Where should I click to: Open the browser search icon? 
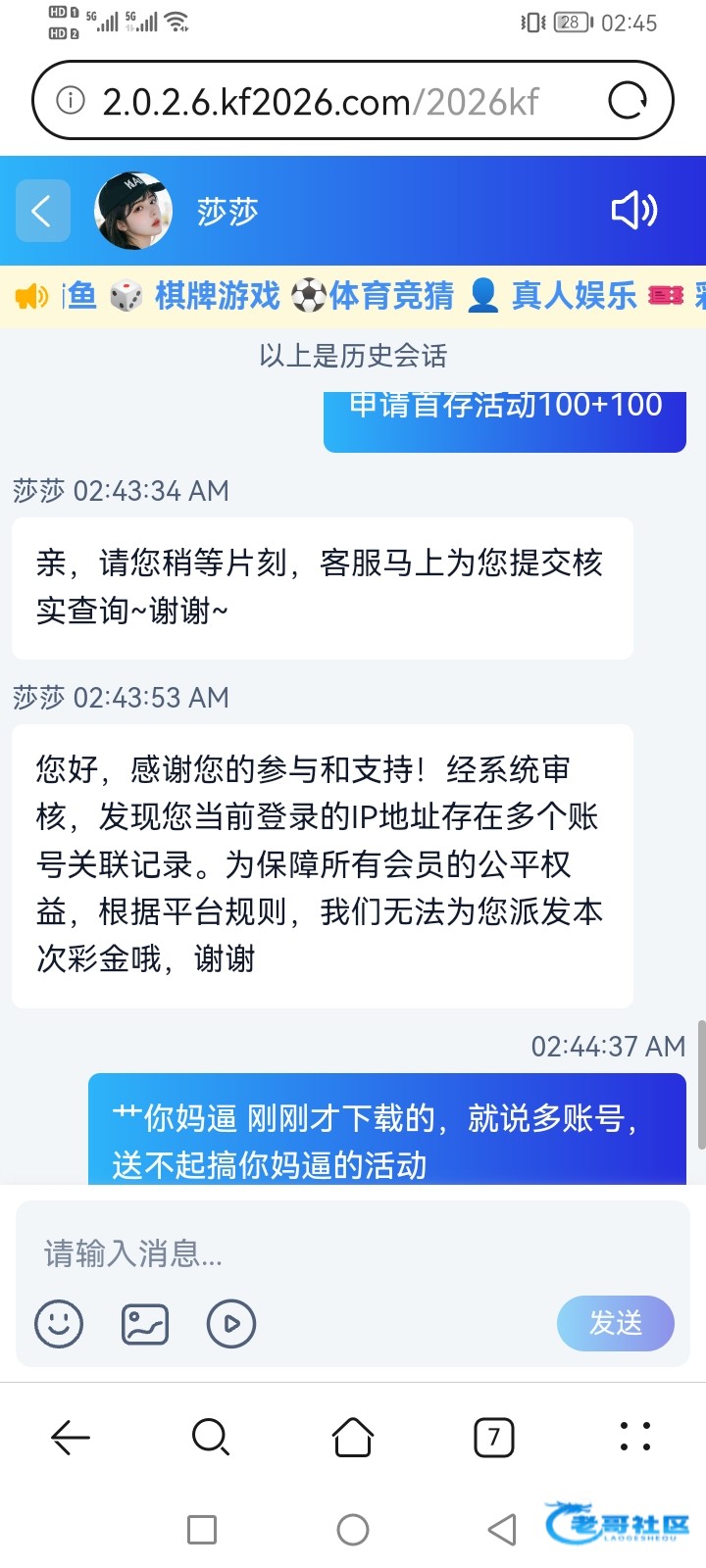coord(211,1438)
